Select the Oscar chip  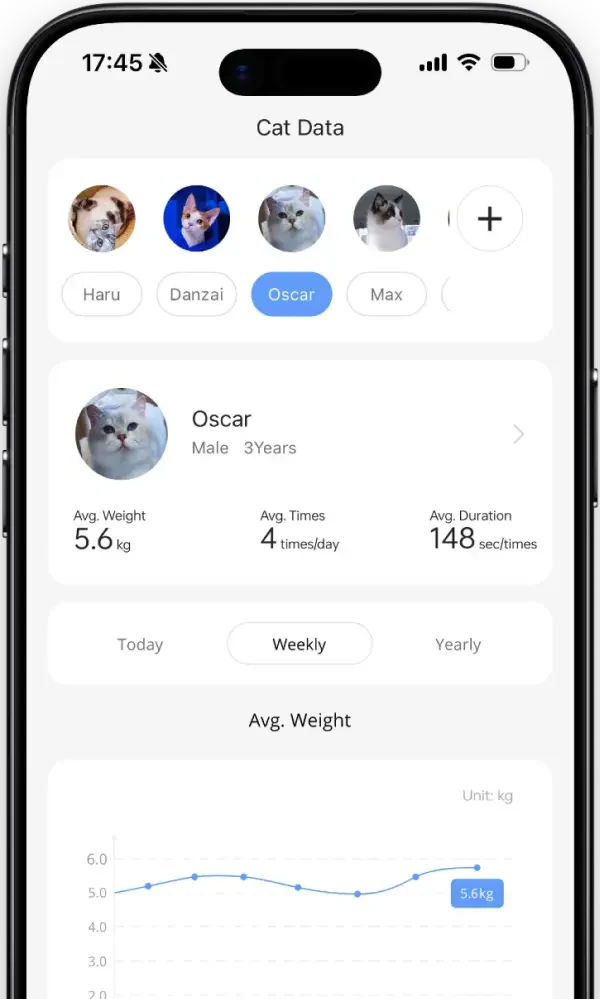(x=291, y=294)
